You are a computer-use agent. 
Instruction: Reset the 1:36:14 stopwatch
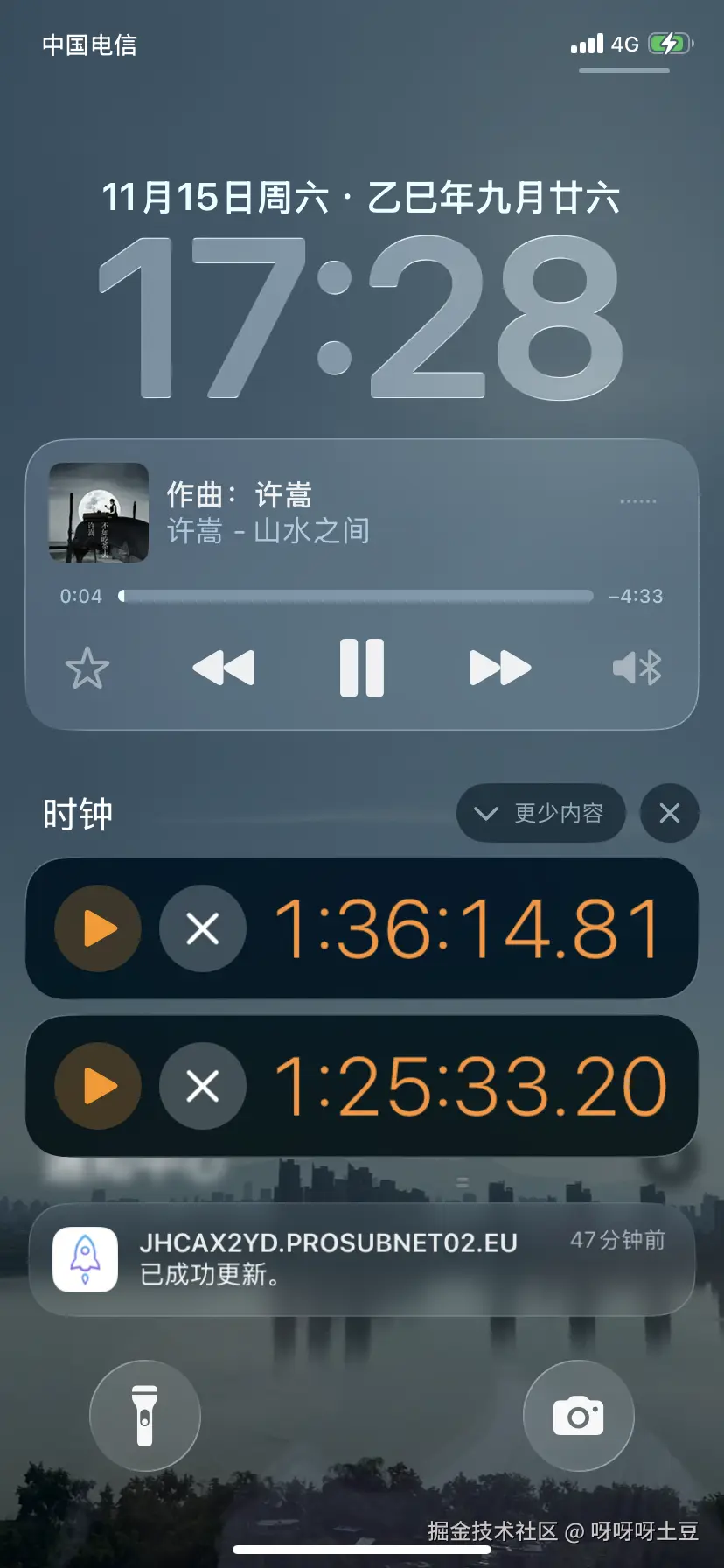pyautogui.click(x=203, y=928)
